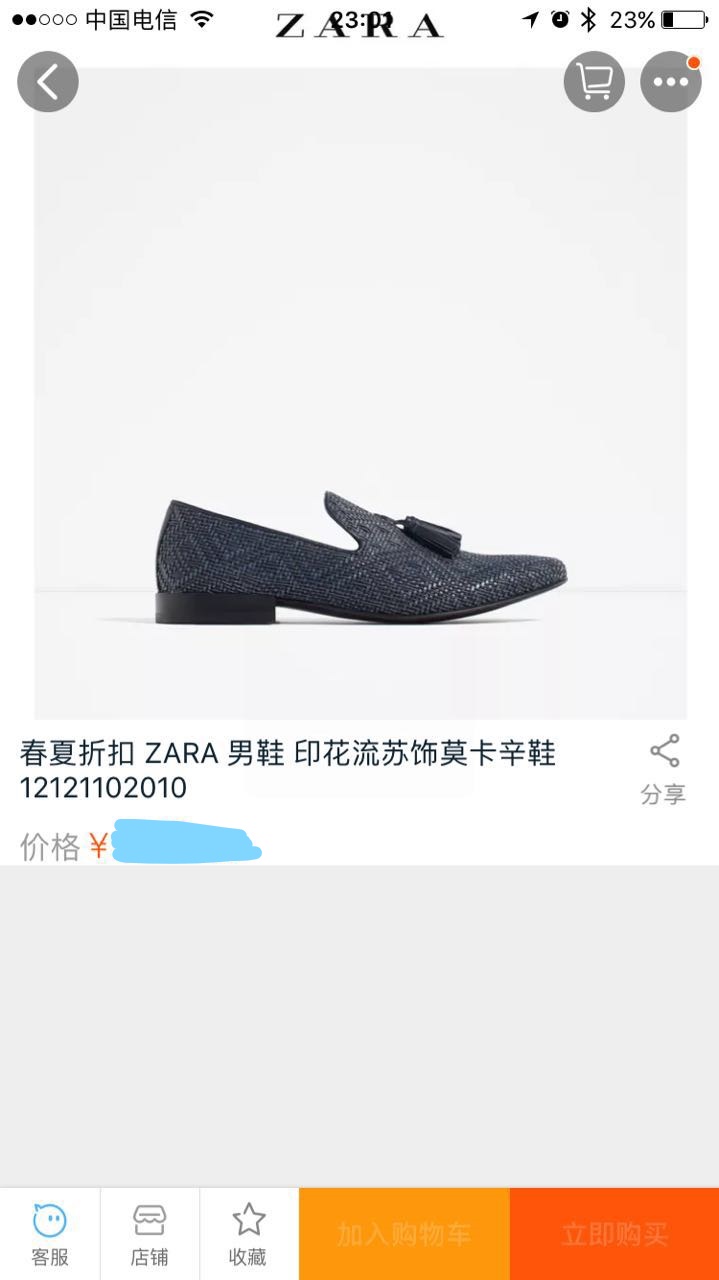The height and width of the screenshot is (1280, 719).
Task: Open the three-dot more options menu
Action: click(x=670, y=82)
